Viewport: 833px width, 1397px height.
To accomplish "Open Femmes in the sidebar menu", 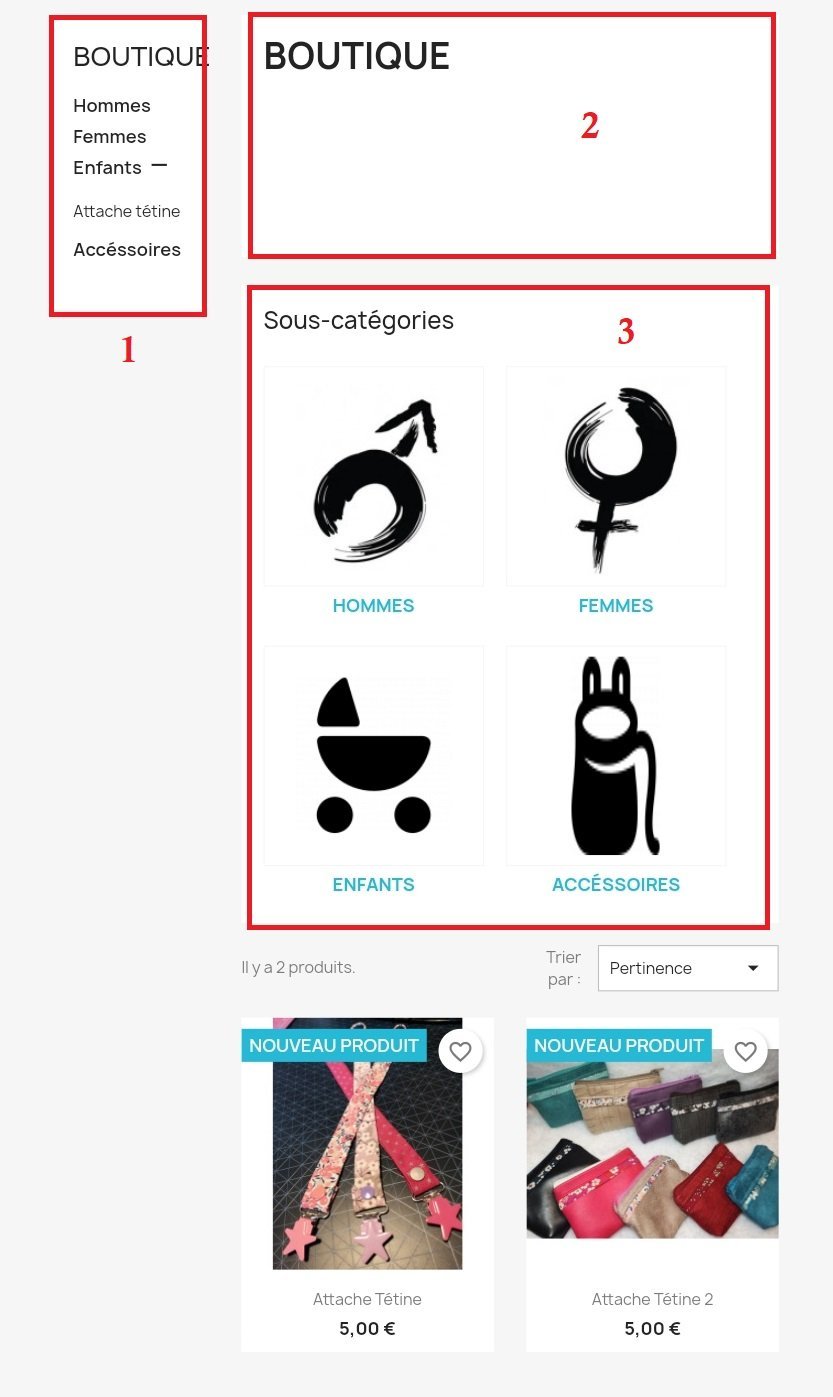I will [110, 137].
